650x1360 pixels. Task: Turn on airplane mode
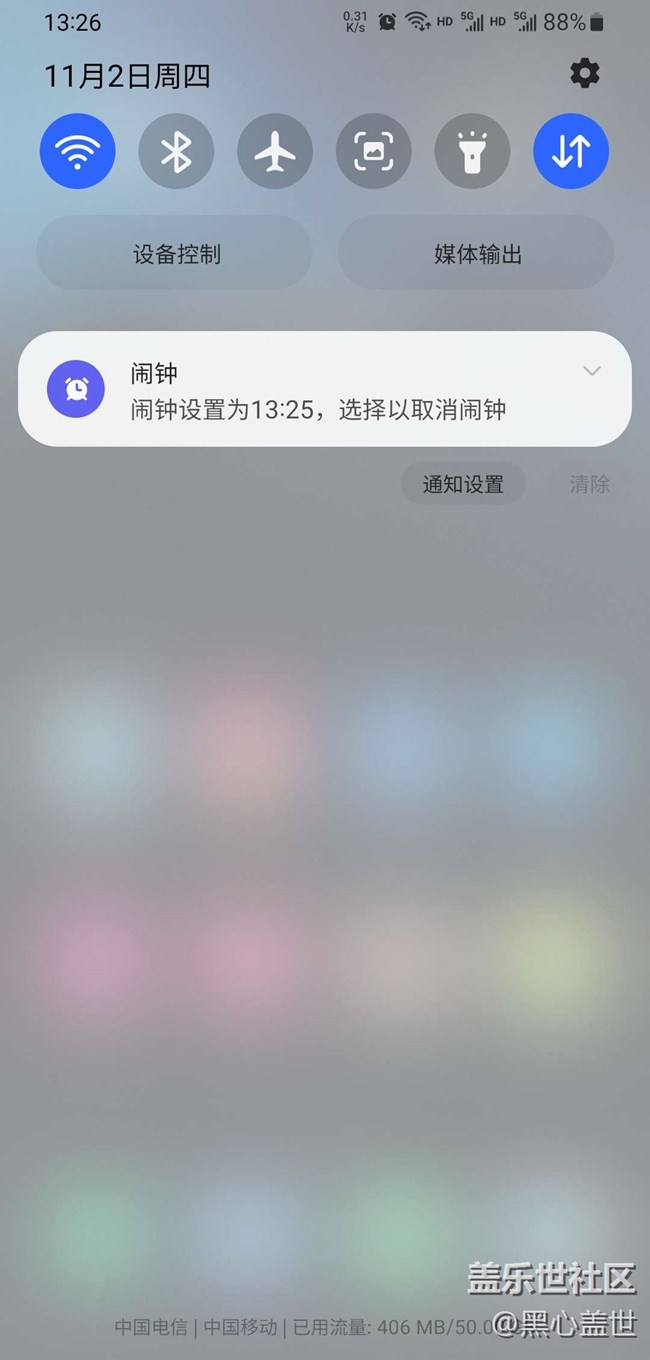275,152
